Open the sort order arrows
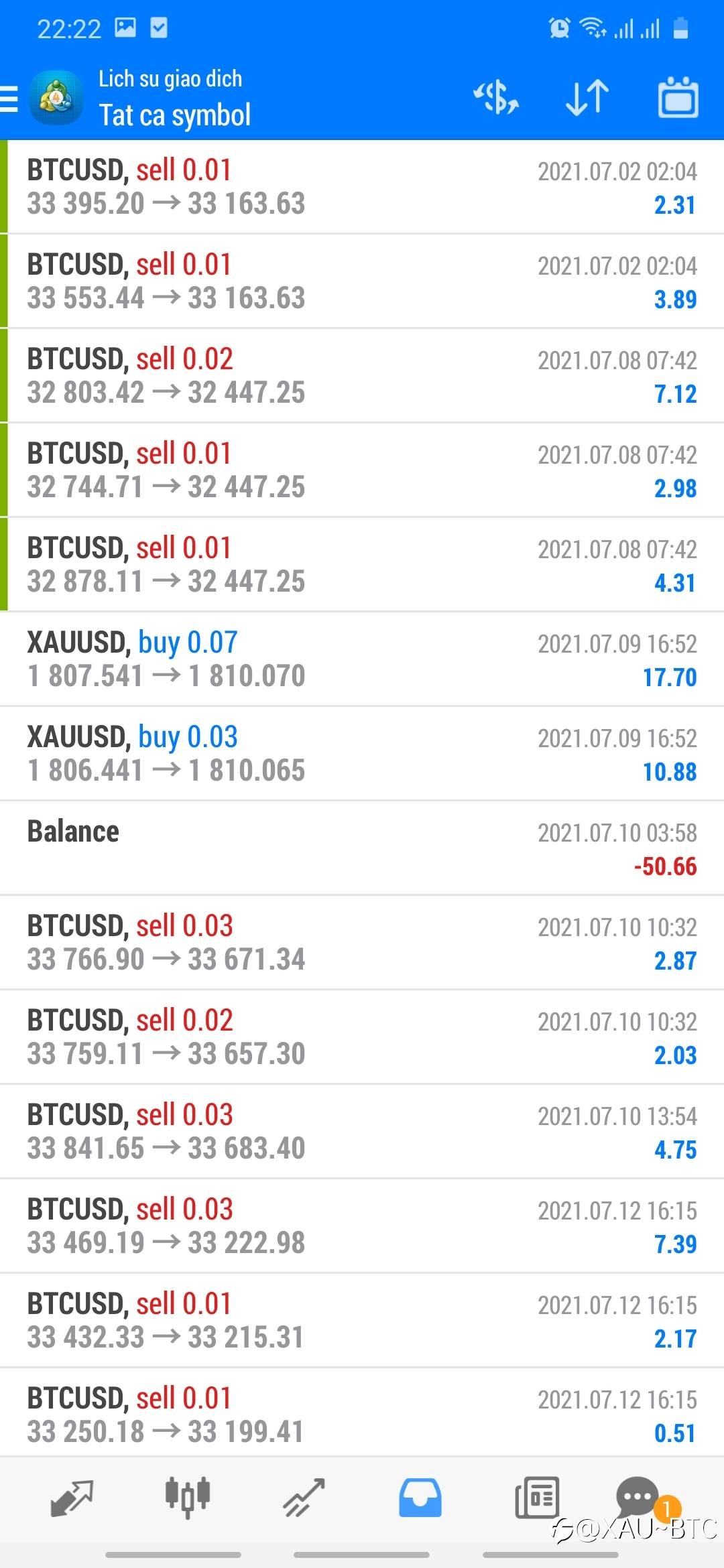 [x=587, y=98]
